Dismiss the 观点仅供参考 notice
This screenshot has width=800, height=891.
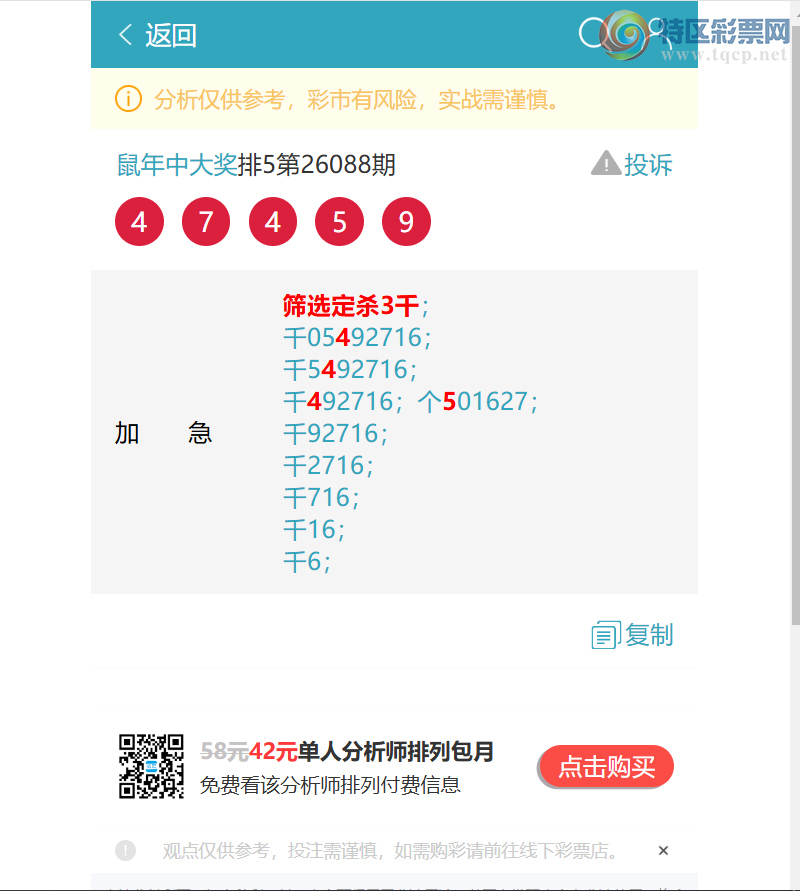663,851
